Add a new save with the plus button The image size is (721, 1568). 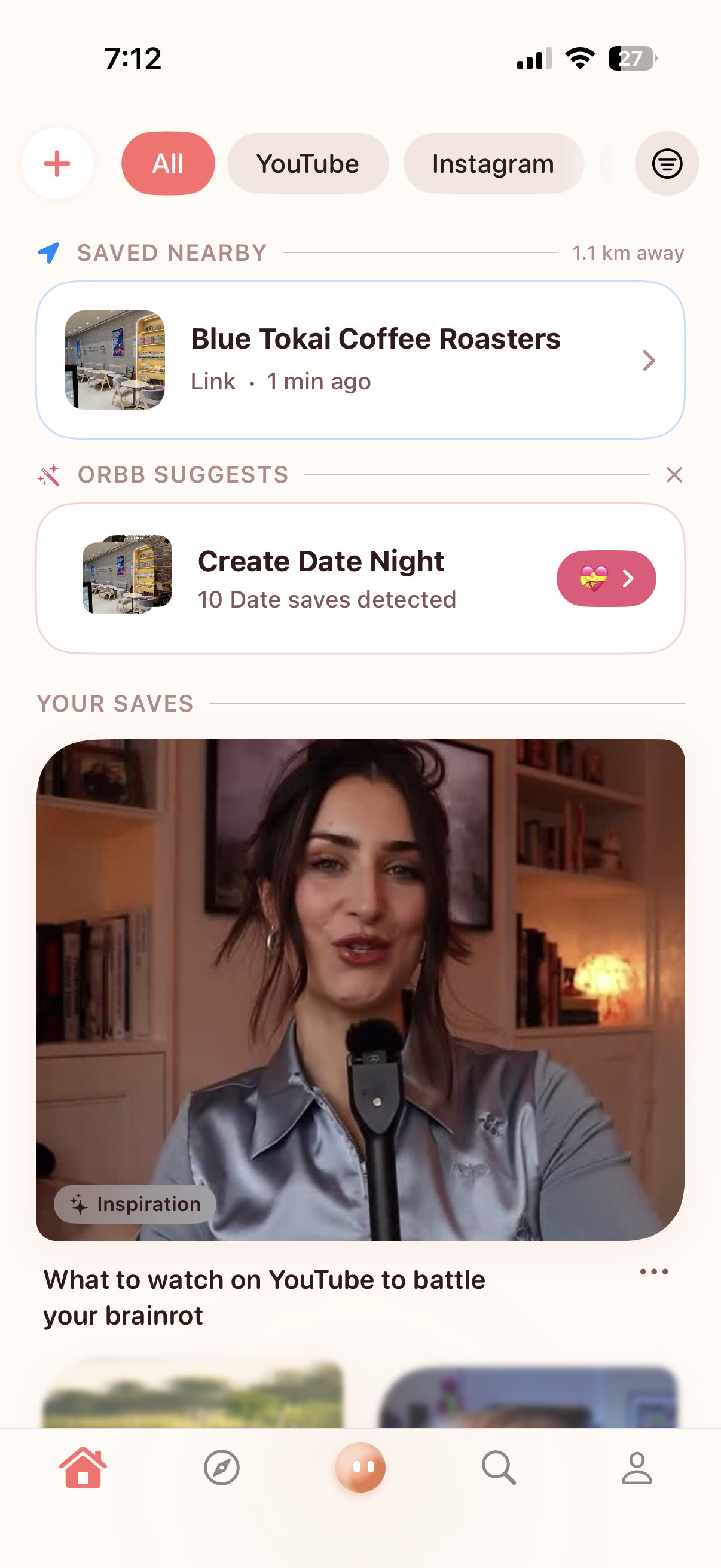[x=57, y=164]
